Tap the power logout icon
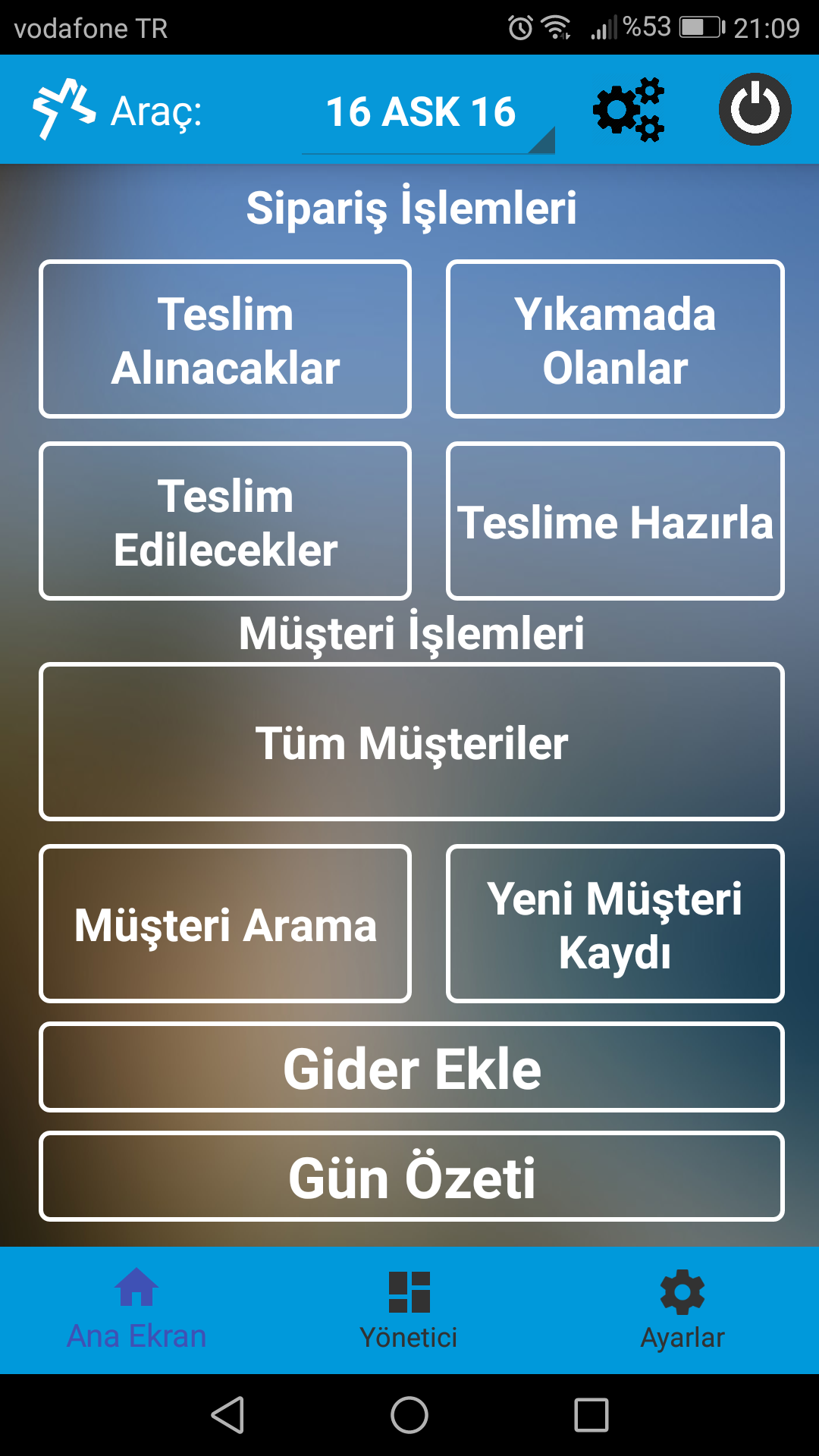This screenshot has height=1456, width=819. (755, 109)
